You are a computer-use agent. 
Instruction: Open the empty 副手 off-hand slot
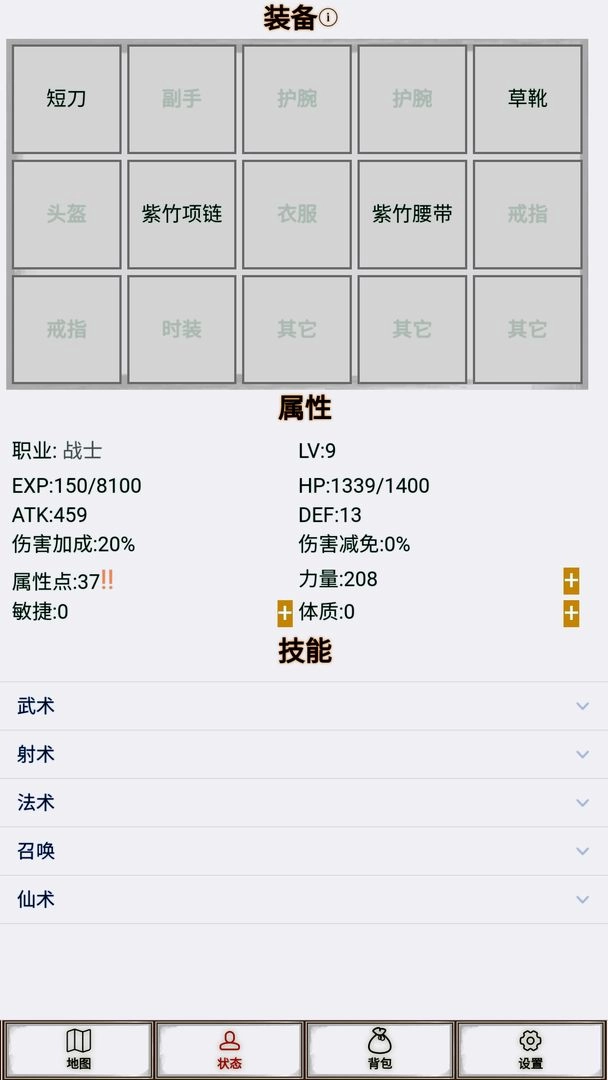click(x=182, y=99)
